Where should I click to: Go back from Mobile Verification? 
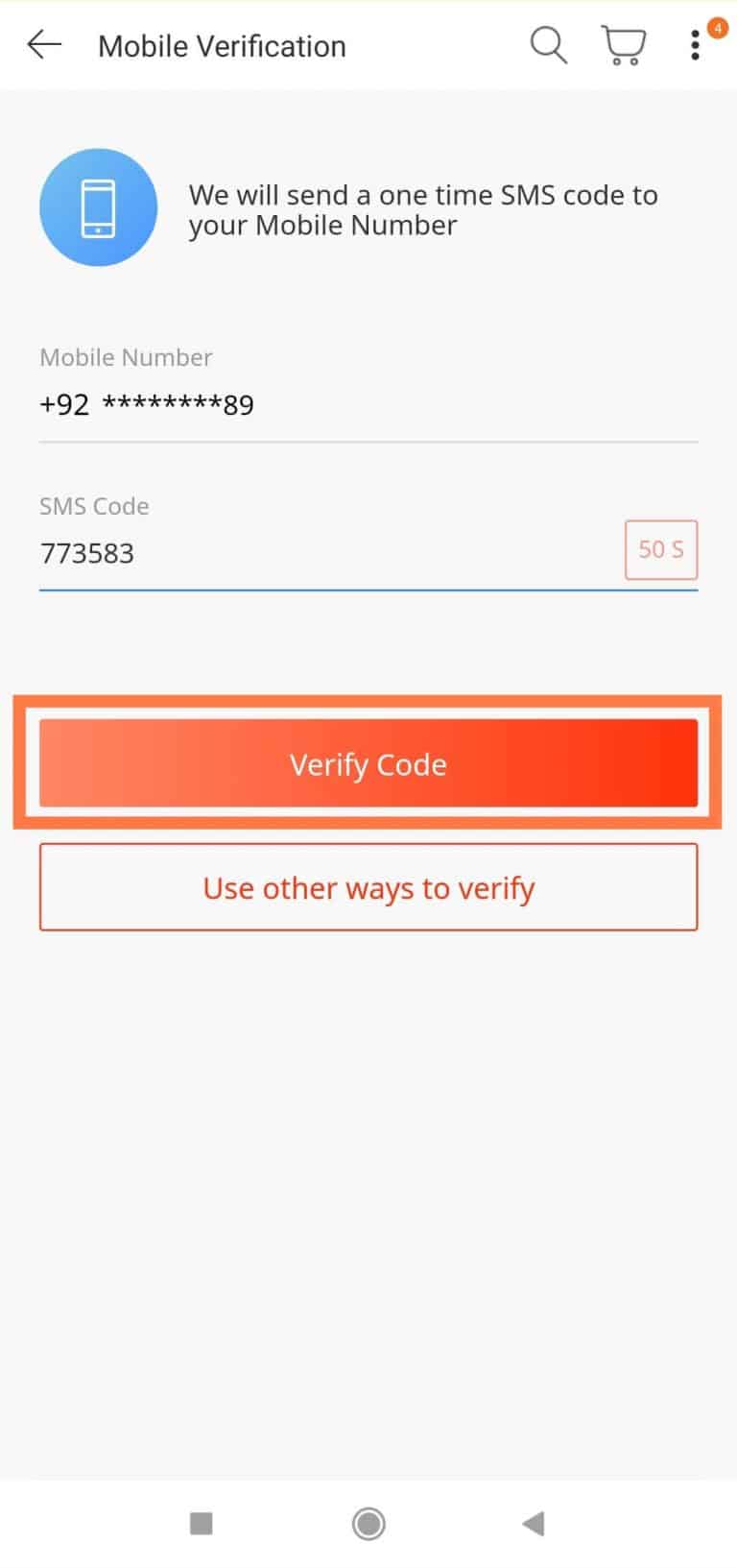click(44, 45)
